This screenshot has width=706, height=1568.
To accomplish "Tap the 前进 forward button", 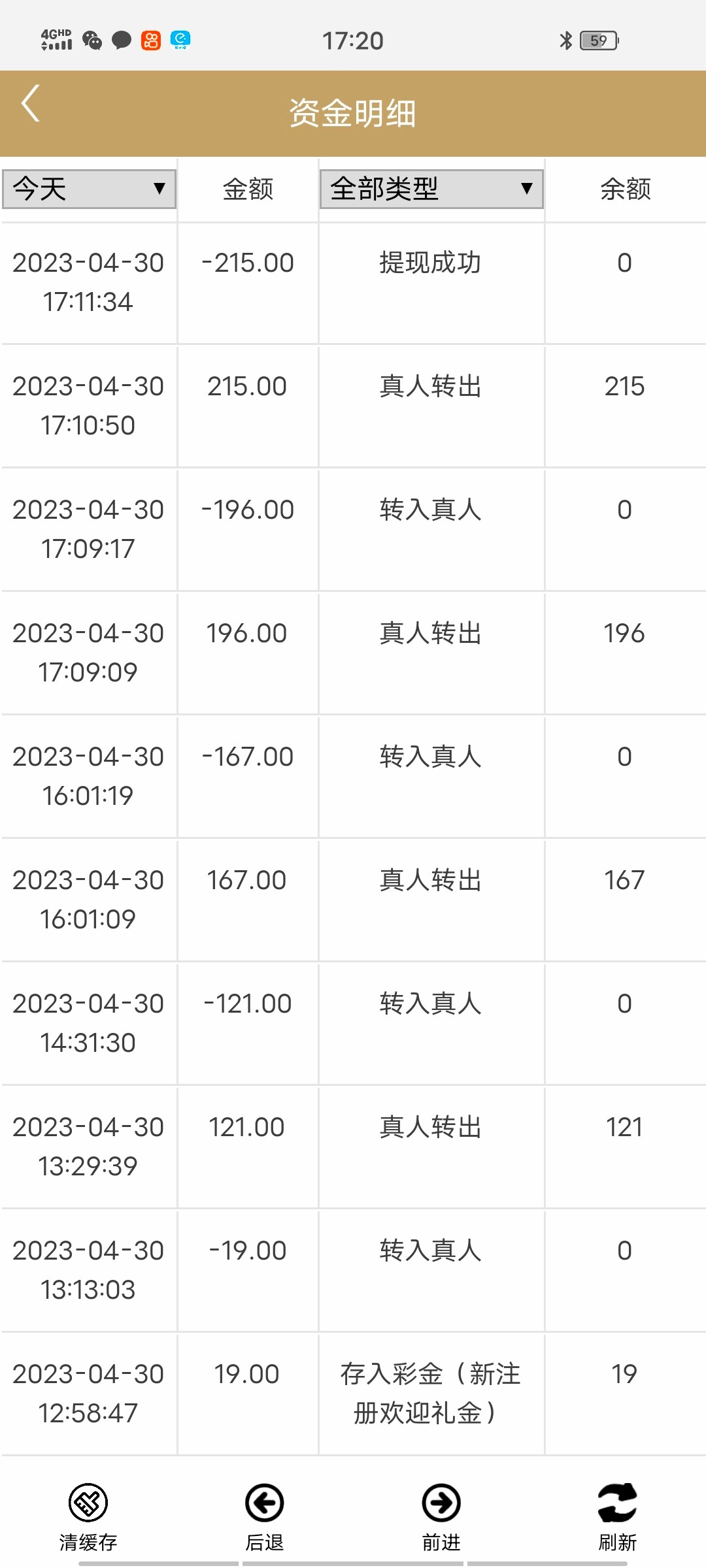I will pos(441,1516).
